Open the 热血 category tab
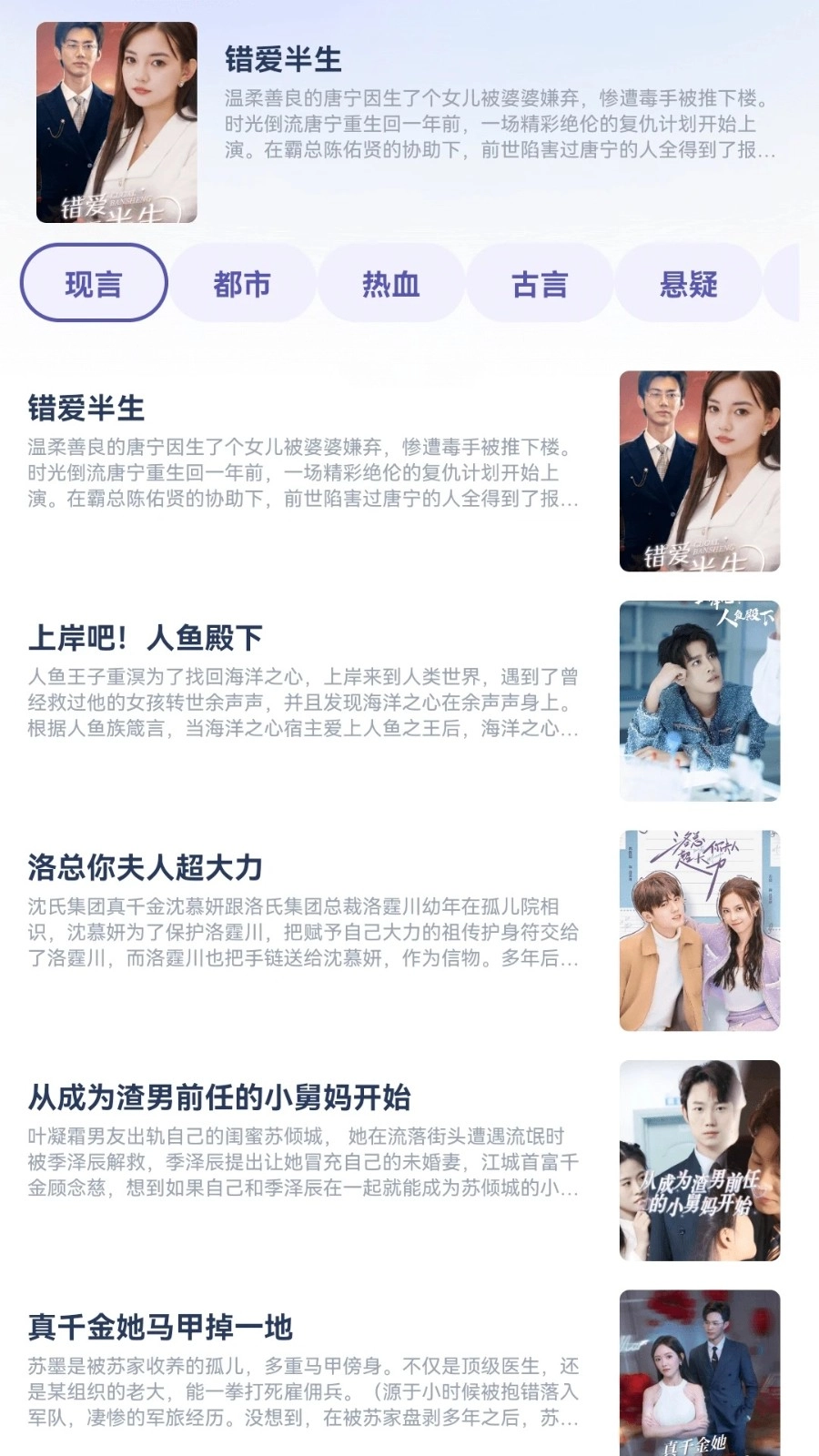The height and width of the screenshot is (1456, 819). tap(391, 284)
